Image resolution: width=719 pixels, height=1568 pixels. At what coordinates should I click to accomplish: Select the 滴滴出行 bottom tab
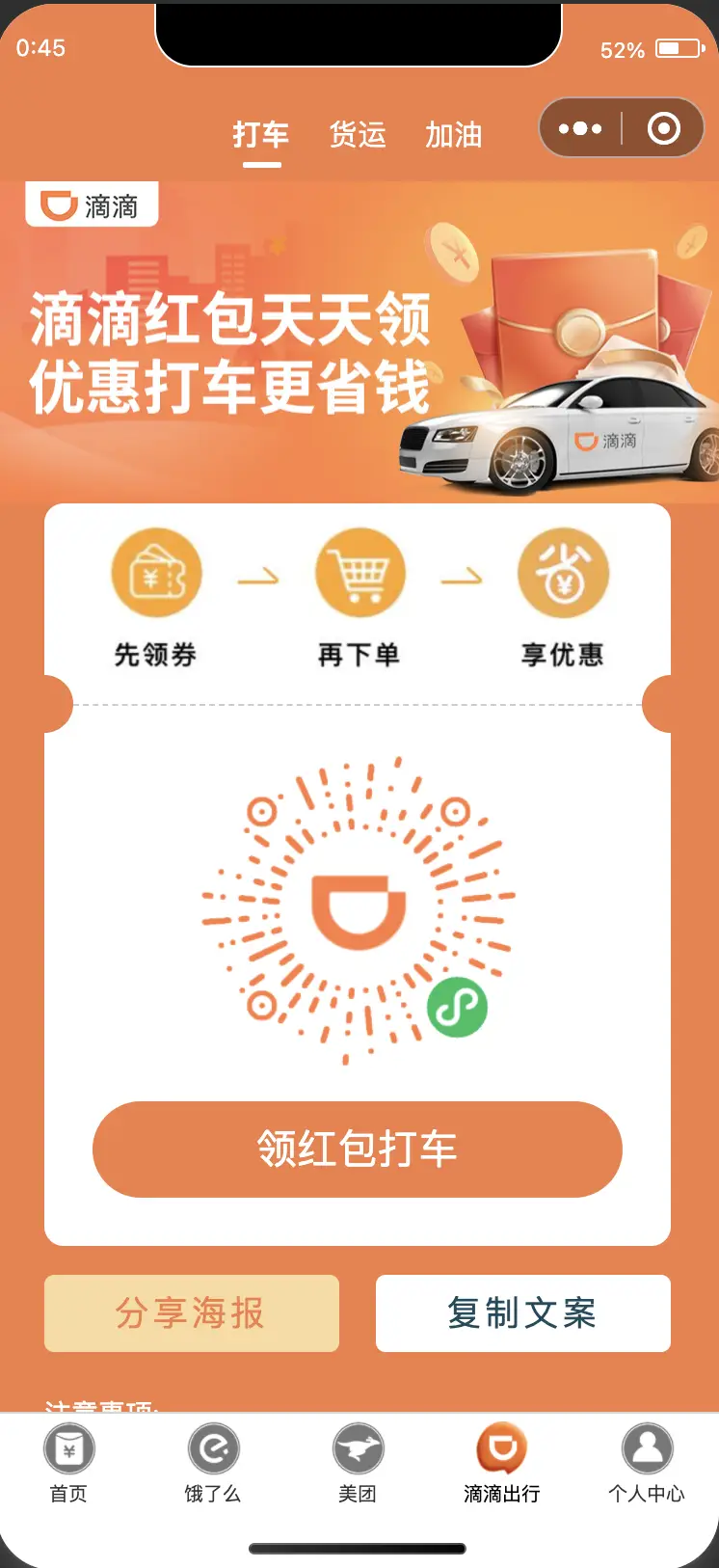(502, 1464)
